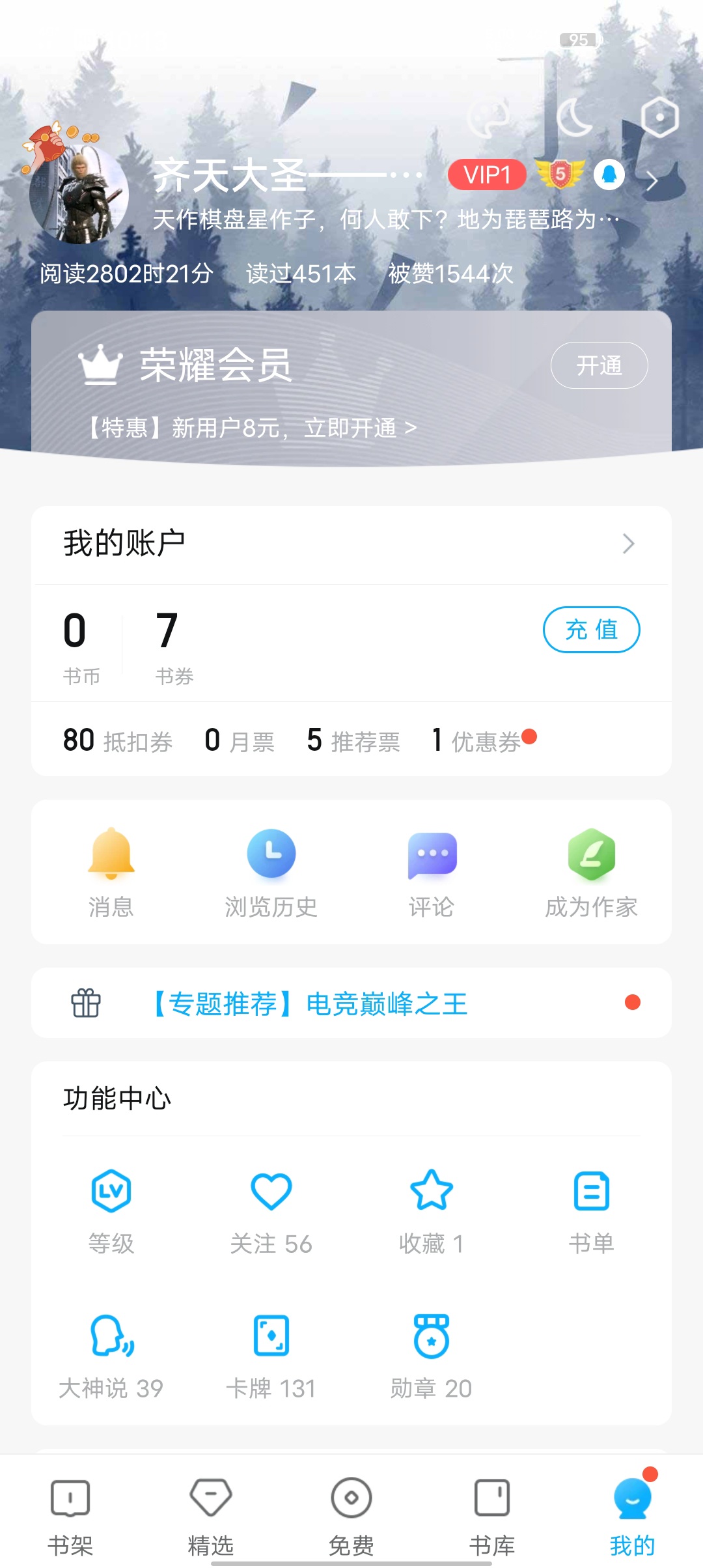The image size is (703, 1568).
Task: Open my 评论 comments
Action: [x=432, y=871]
